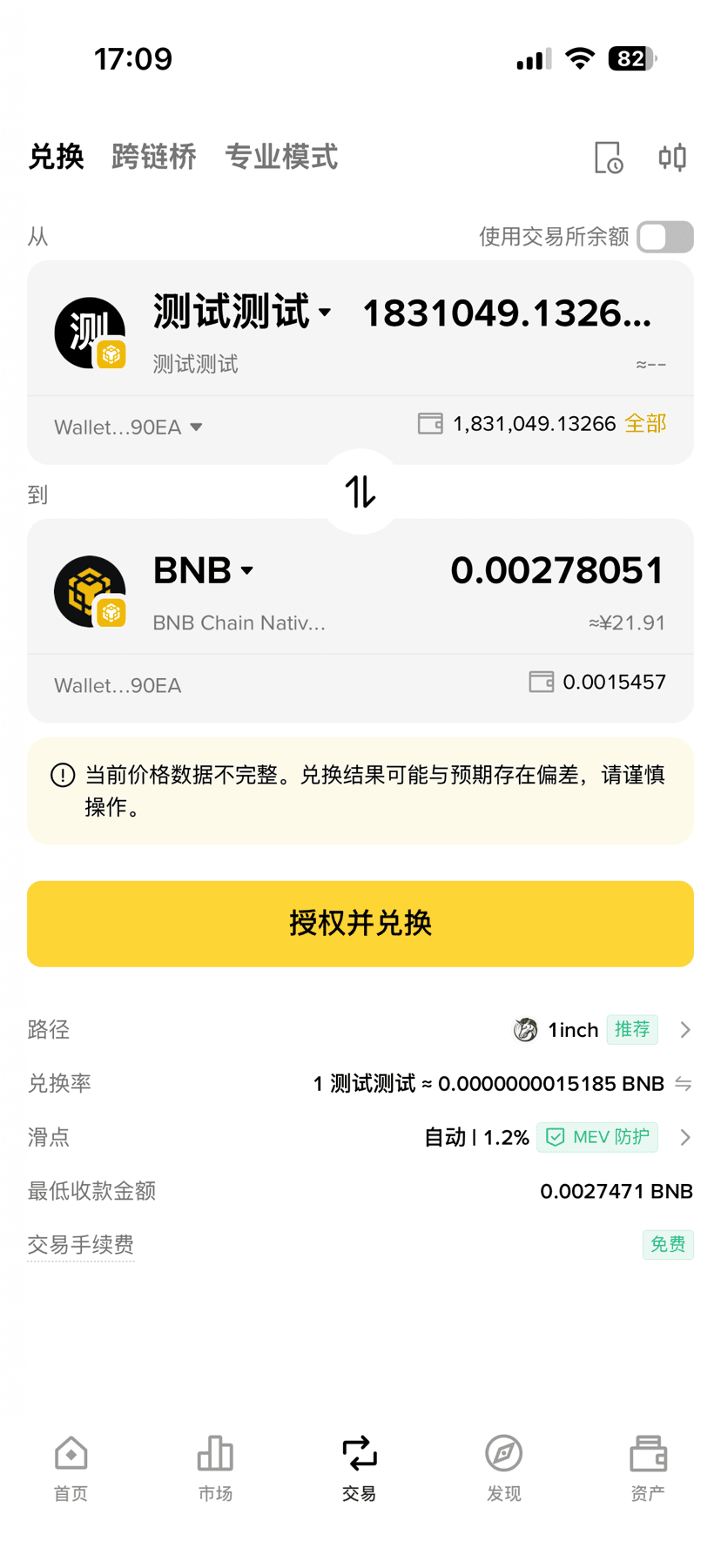Open the swap history icon
This screenshot has width=721, height=1568.
click(608, 158)
